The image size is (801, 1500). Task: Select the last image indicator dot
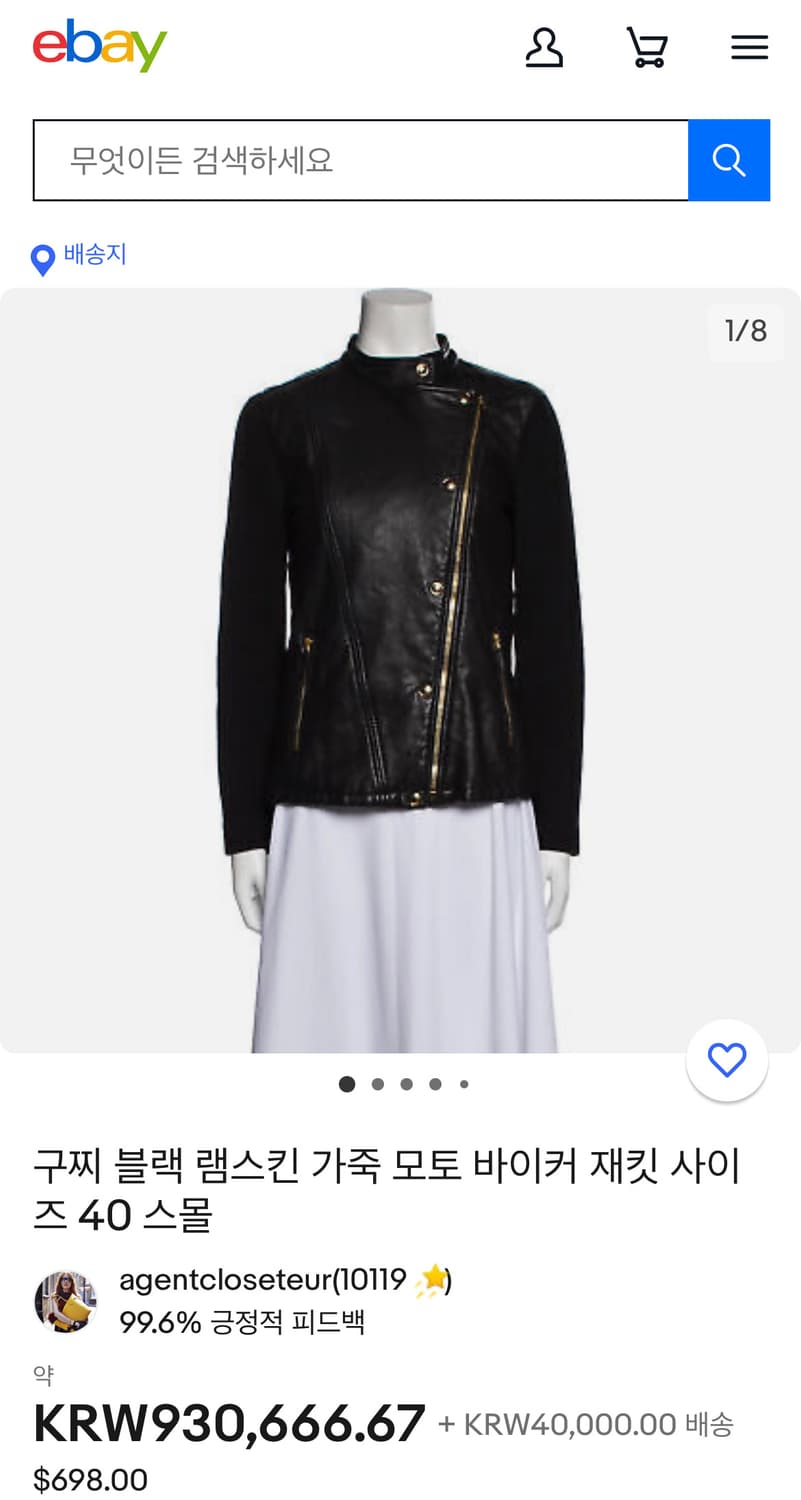463,1083
